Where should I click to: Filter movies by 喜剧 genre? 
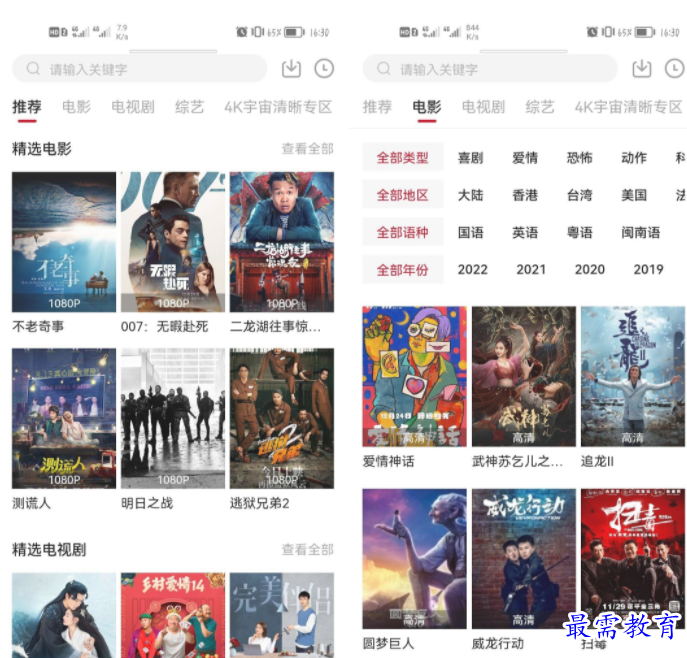[x=471, y=158]
